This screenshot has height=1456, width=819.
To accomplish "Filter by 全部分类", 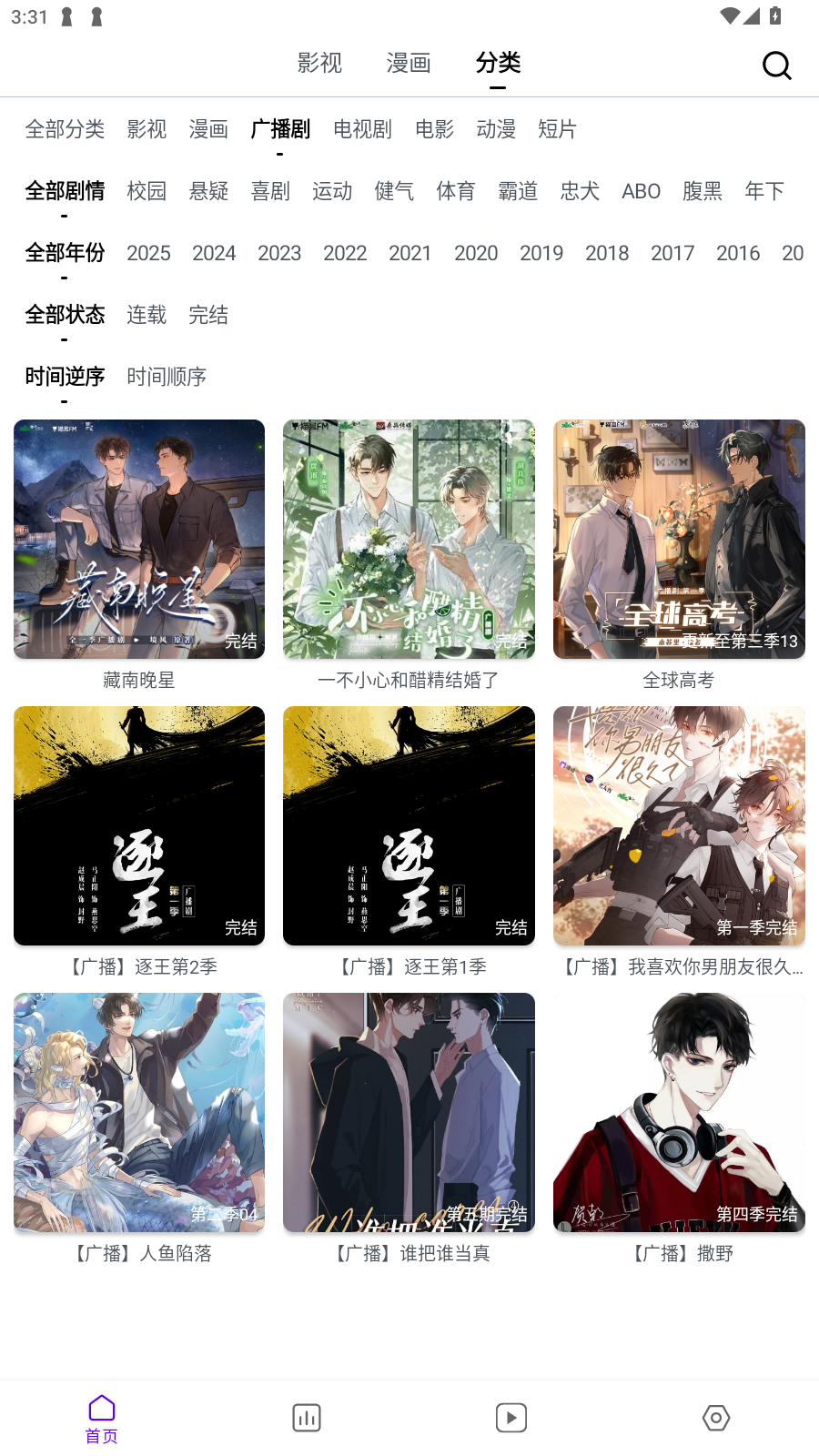I will click(65, 129).
